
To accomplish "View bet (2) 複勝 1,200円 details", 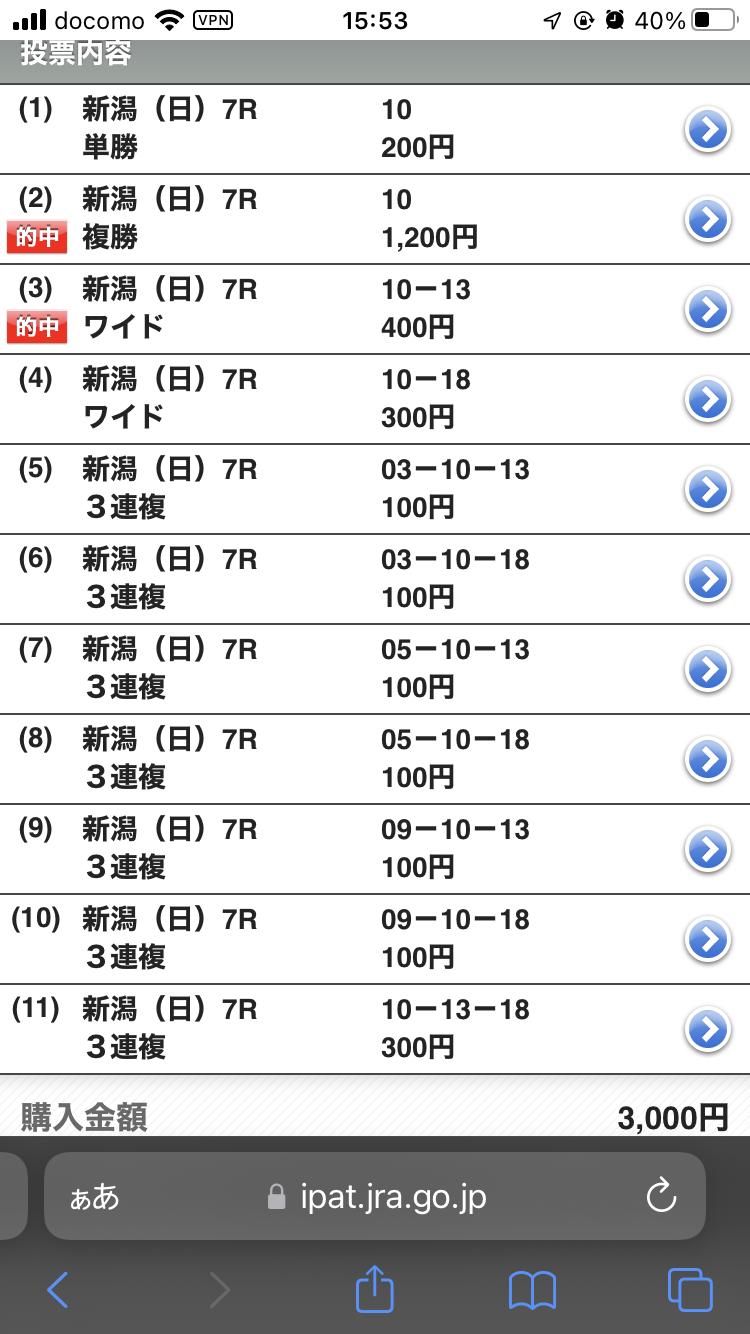I will [708, 220].
